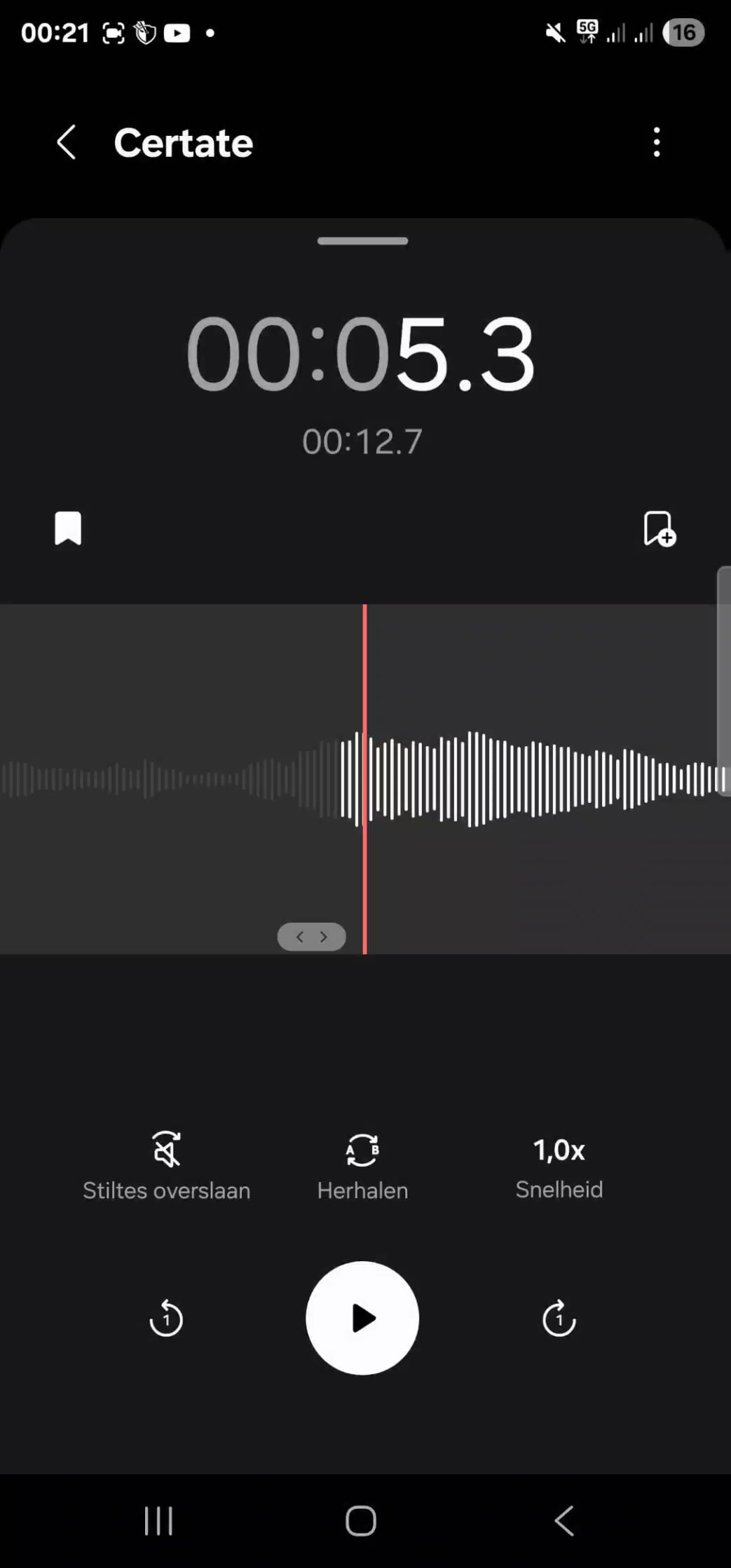The image size is (731, 1568).
Task: Rewind one second
Action: (x=166, y=1319)
